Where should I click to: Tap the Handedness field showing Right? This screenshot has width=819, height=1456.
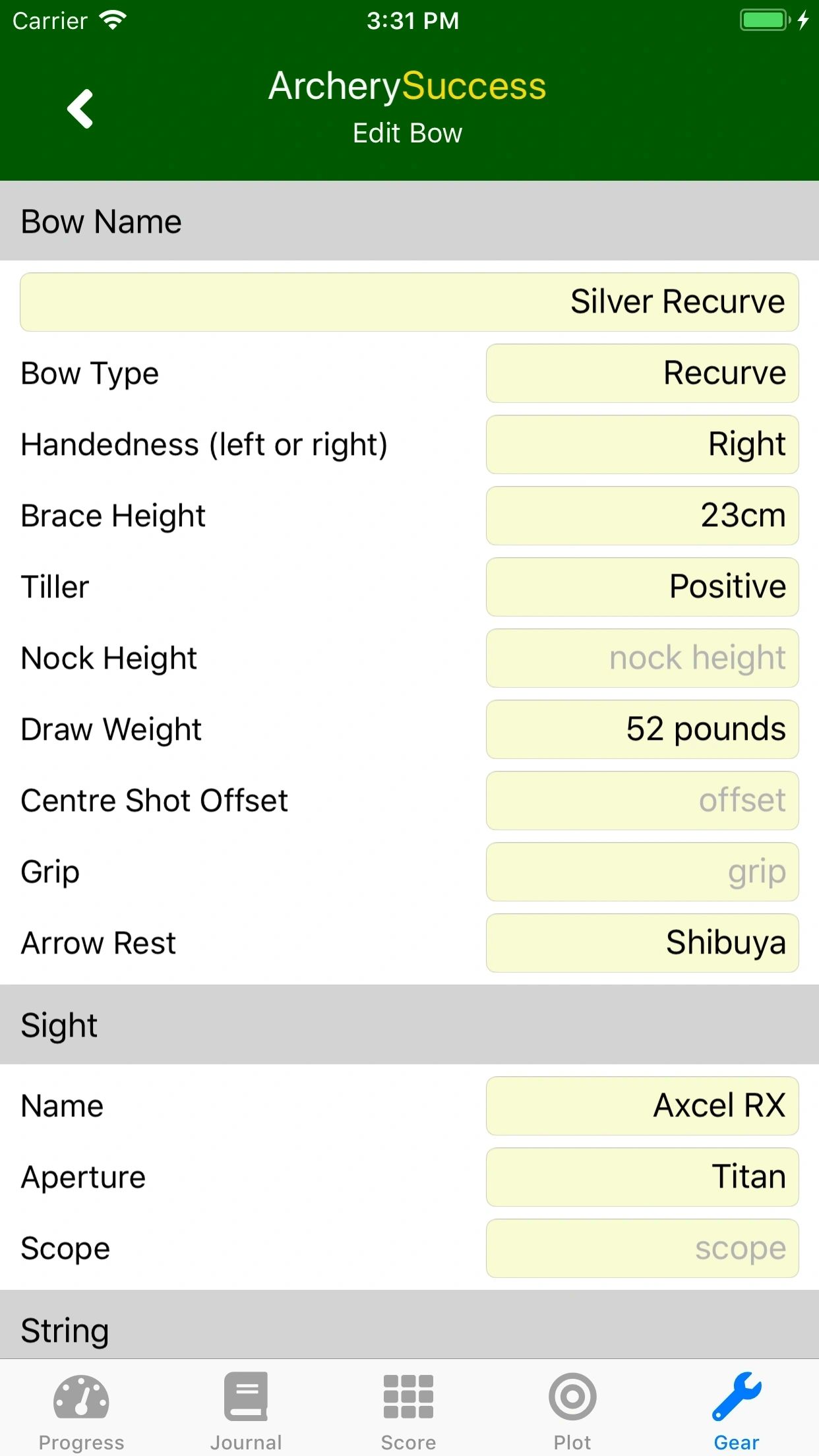642,444
